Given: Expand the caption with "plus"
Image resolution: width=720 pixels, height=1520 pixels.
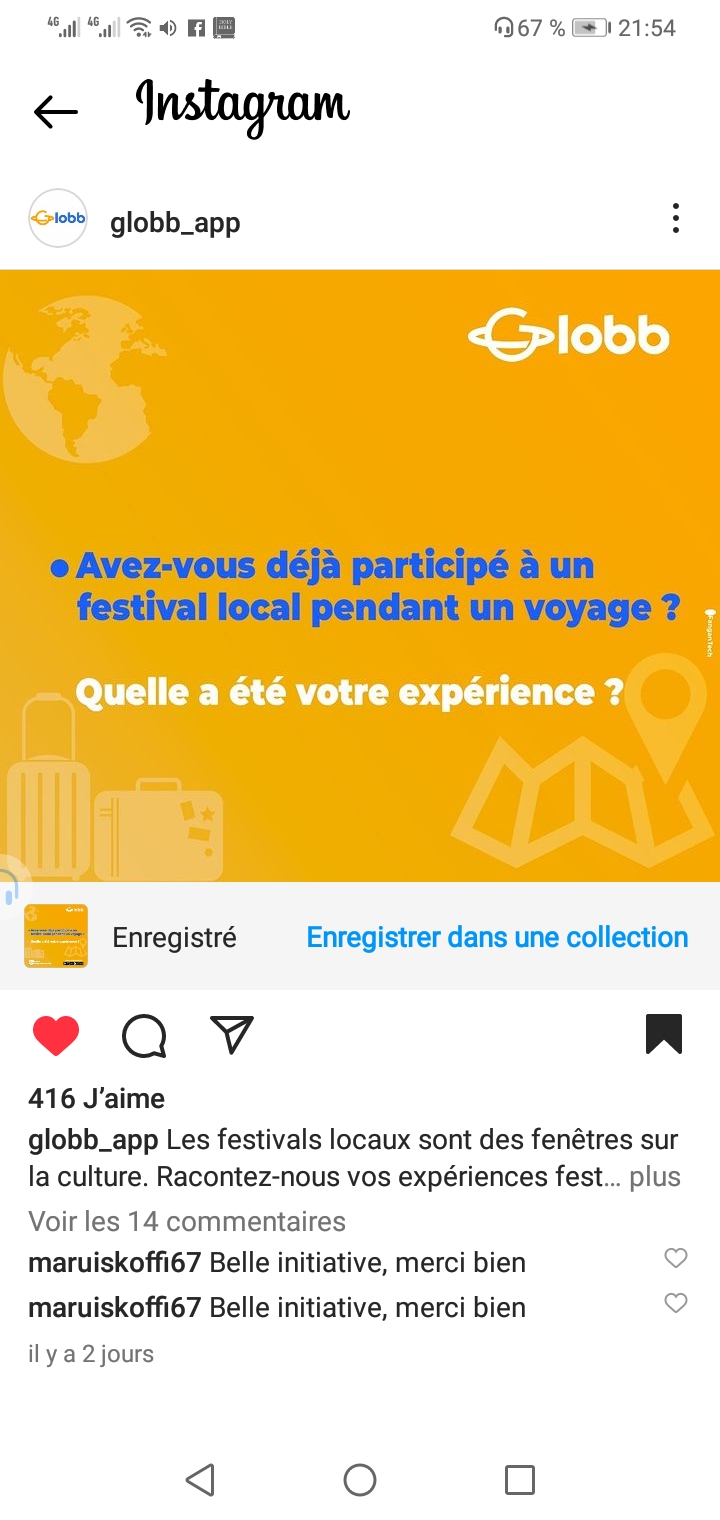Looking at the screenshot, I should pyautogui.click(x=654, y=1177).
